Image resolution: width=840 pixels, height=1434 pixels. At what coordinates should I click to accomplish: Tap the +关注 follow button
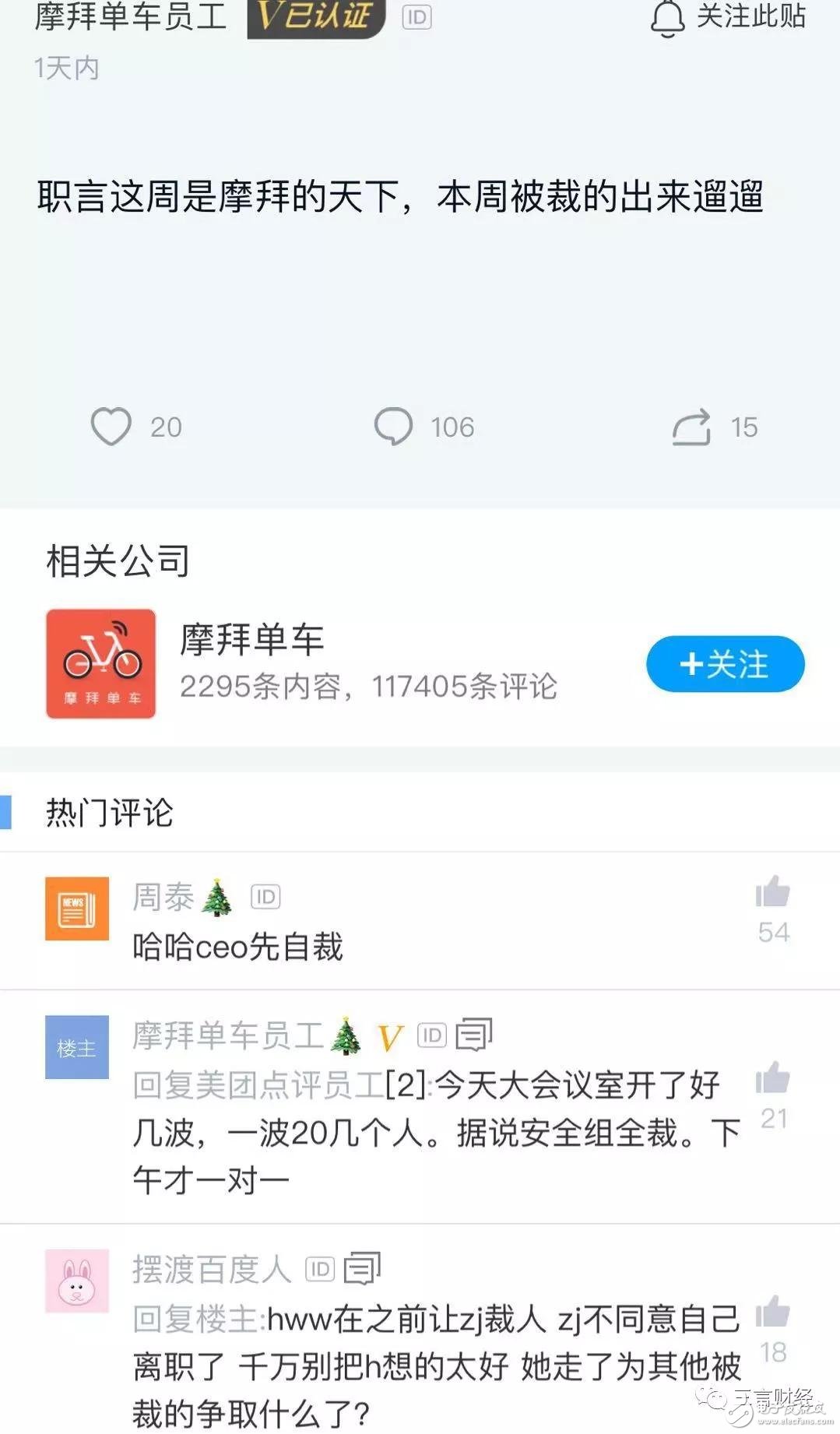coord(722,664)
